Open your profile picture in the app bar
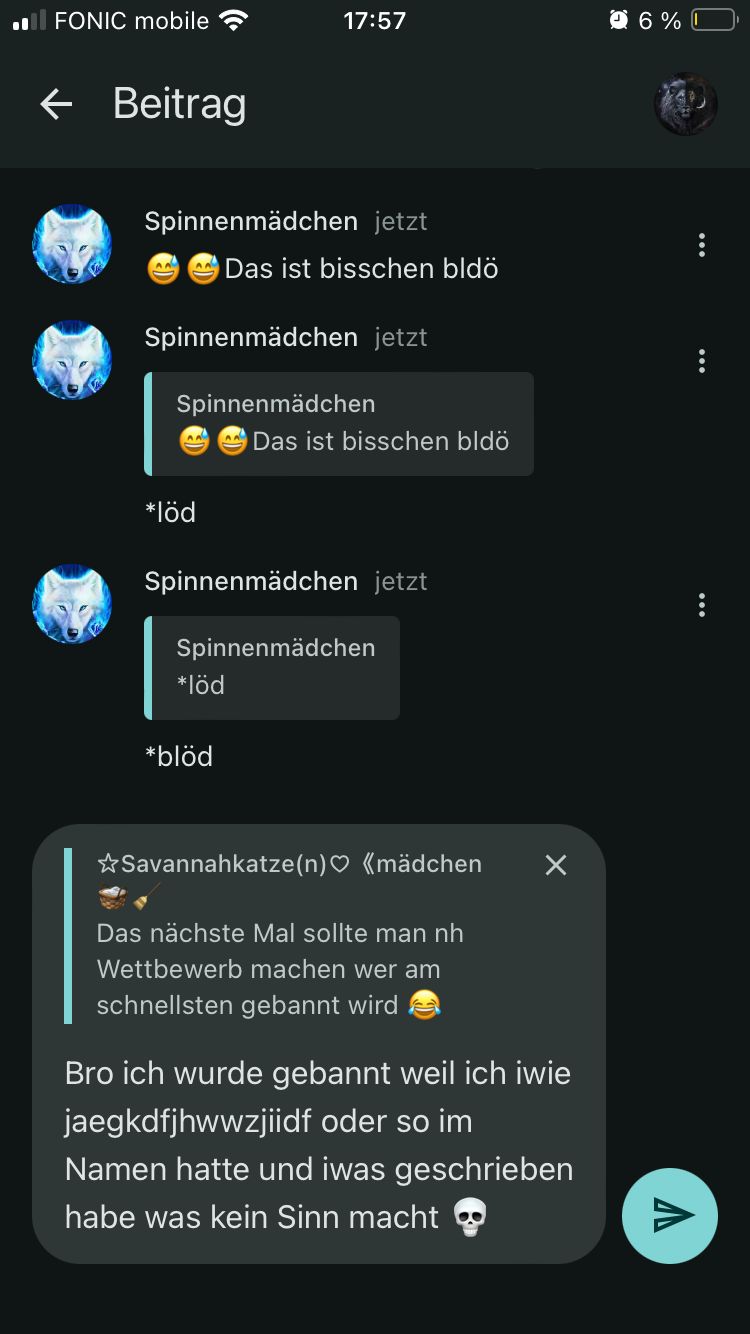The width and height of the screenshot is (750, 1334). click(685, 104)
